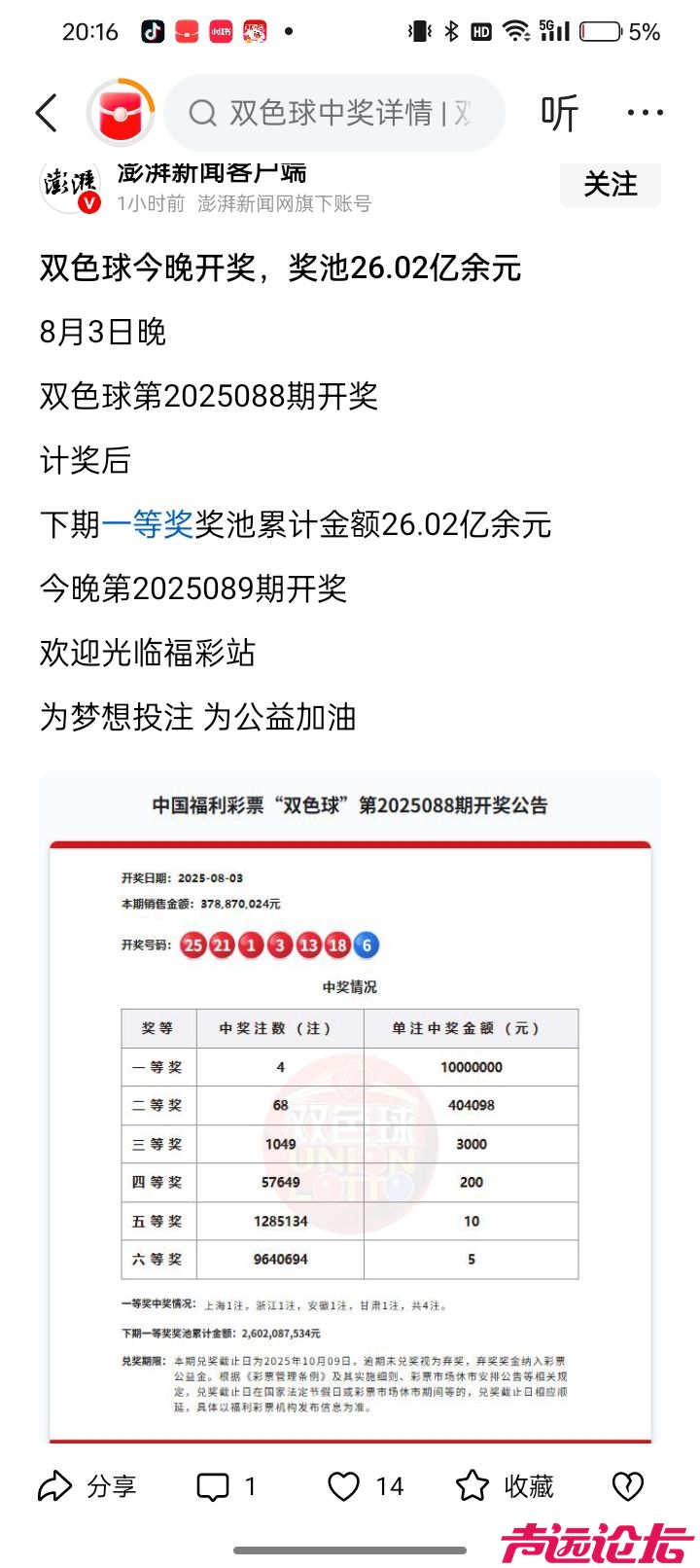Follow 澎湃新闻客户端 with 关注 button
This screenshot has width=700, height=1568.
[610, 184]
